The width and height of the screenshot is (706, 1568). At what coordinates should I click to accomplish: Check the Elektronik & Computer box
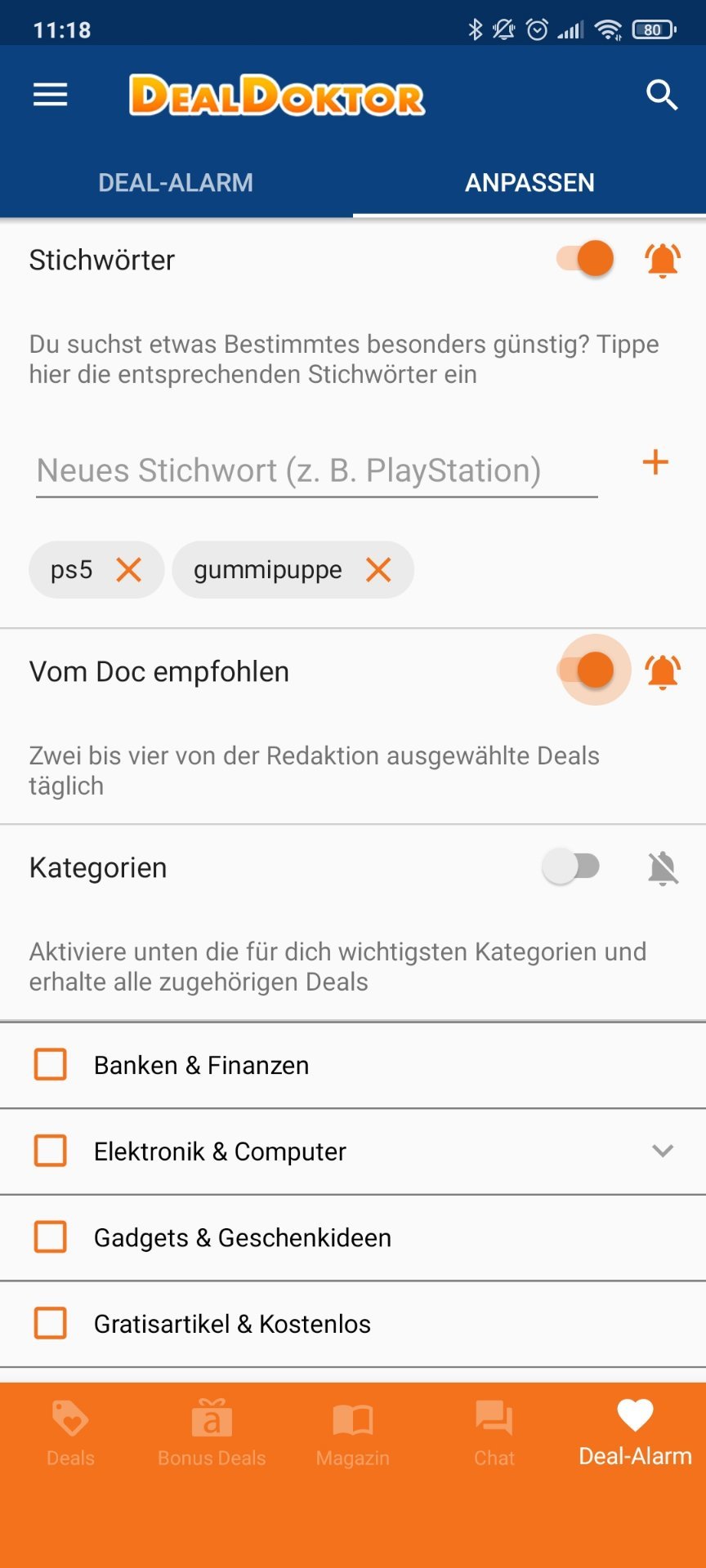coord(51,1151)
